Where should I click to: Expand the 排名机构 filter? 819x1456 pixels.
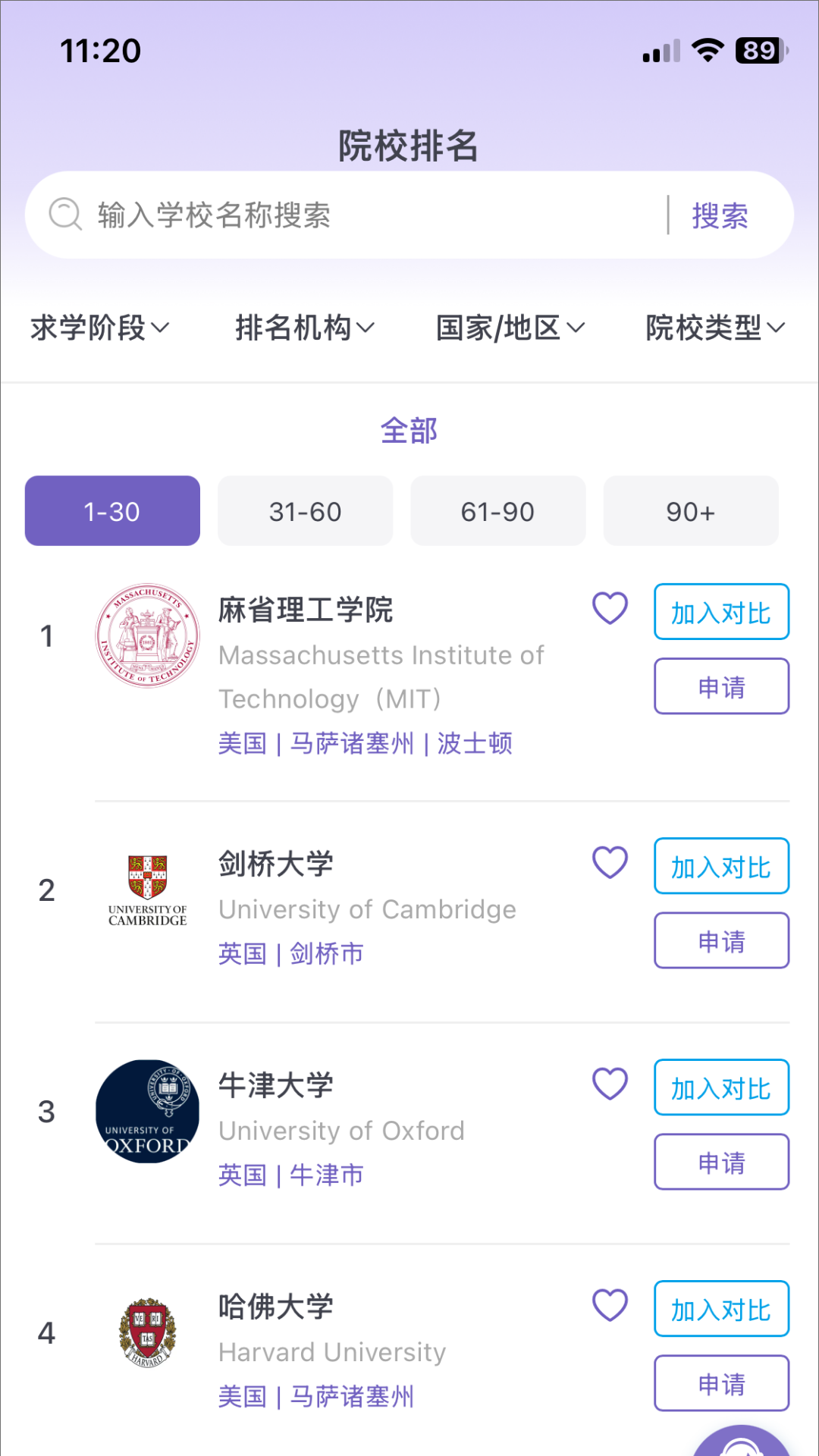(303, 327)
